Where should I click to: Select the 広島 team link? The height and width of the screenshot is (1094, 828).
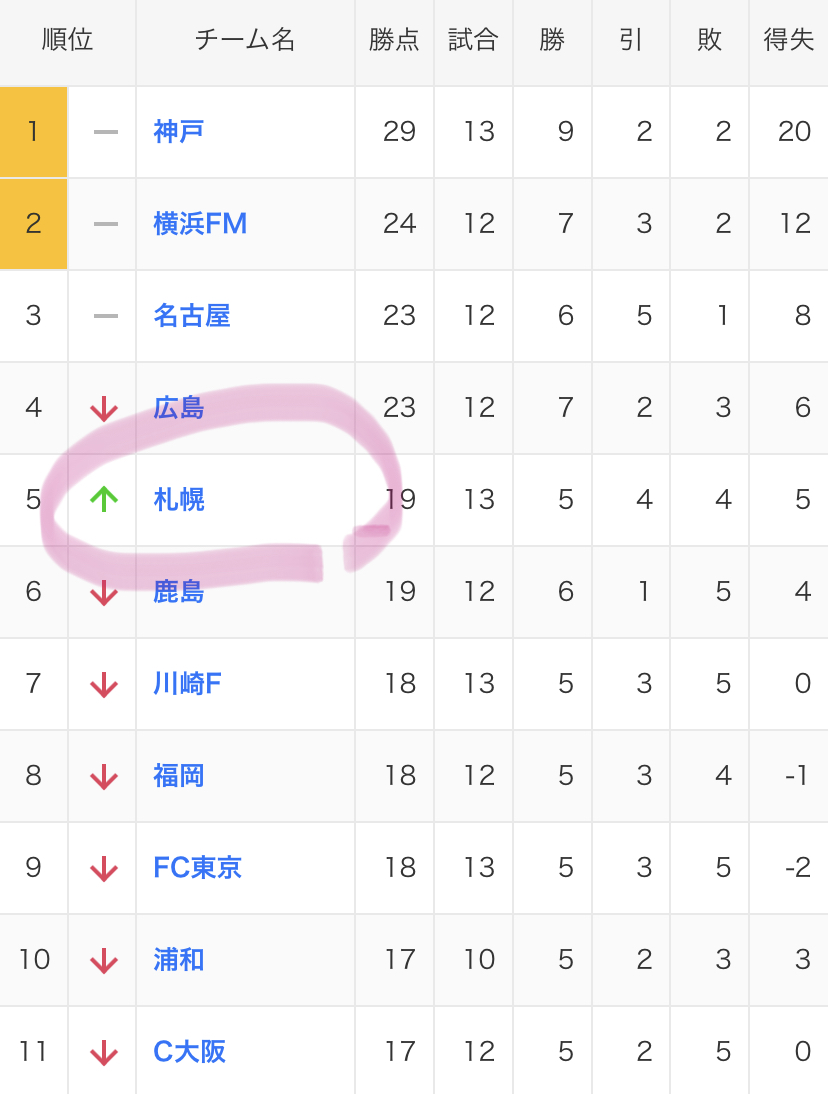click(x=179, y=408)
